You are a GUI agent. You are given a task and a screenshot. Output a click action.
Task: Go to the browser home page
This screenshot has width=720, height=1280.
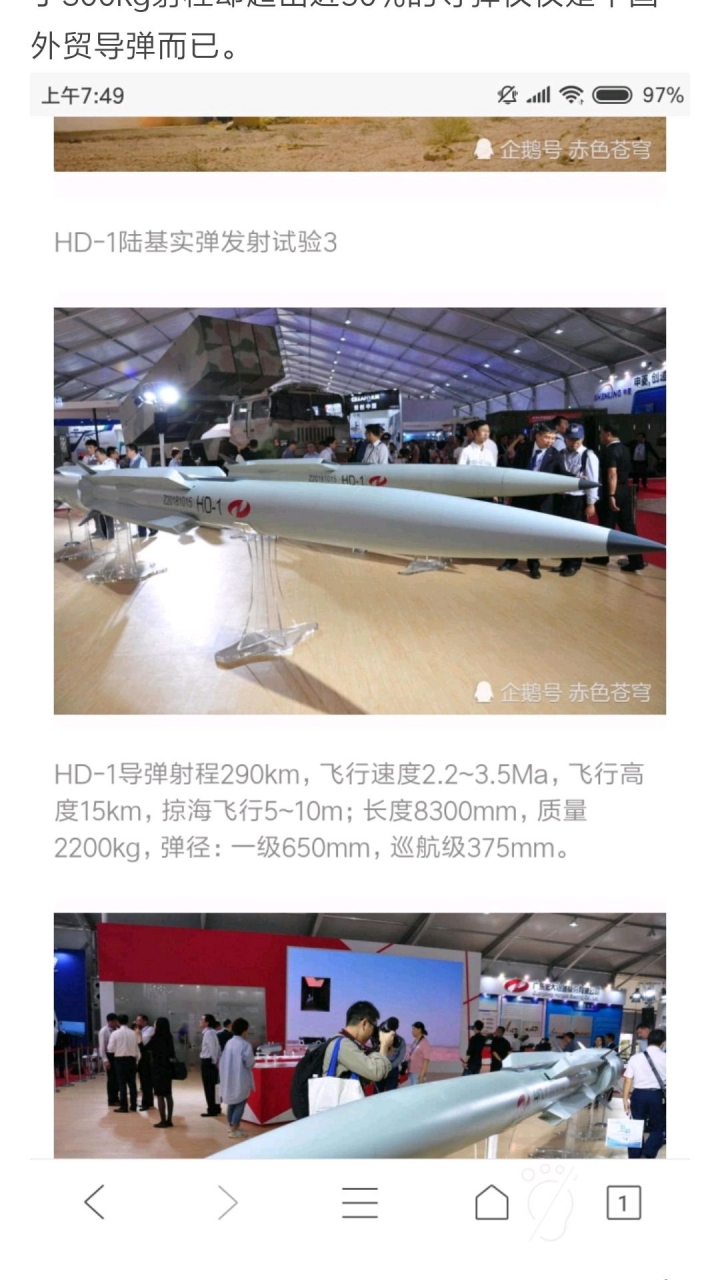tap(491, 1202)
